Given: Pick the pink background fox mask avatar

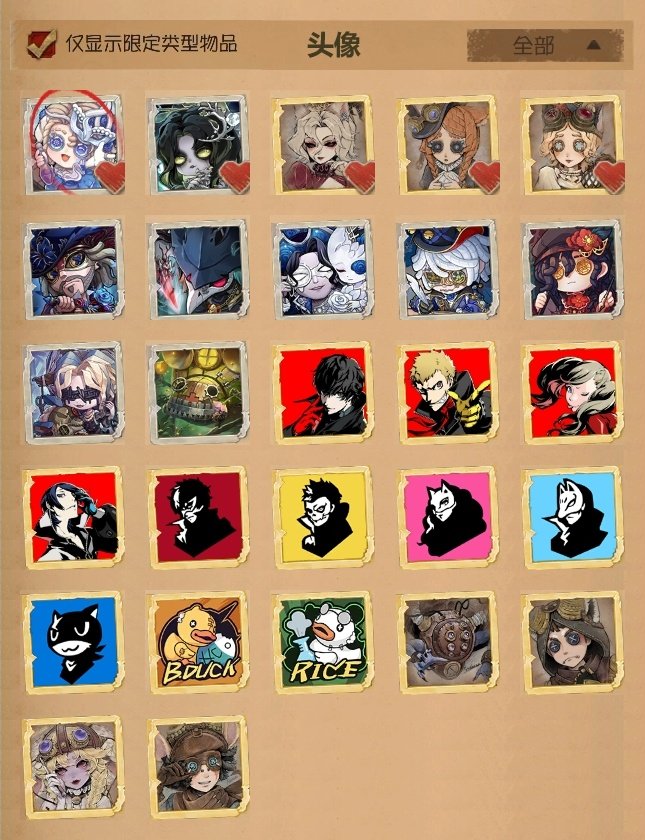Looking at the screenshot, I should click(446, 517).
